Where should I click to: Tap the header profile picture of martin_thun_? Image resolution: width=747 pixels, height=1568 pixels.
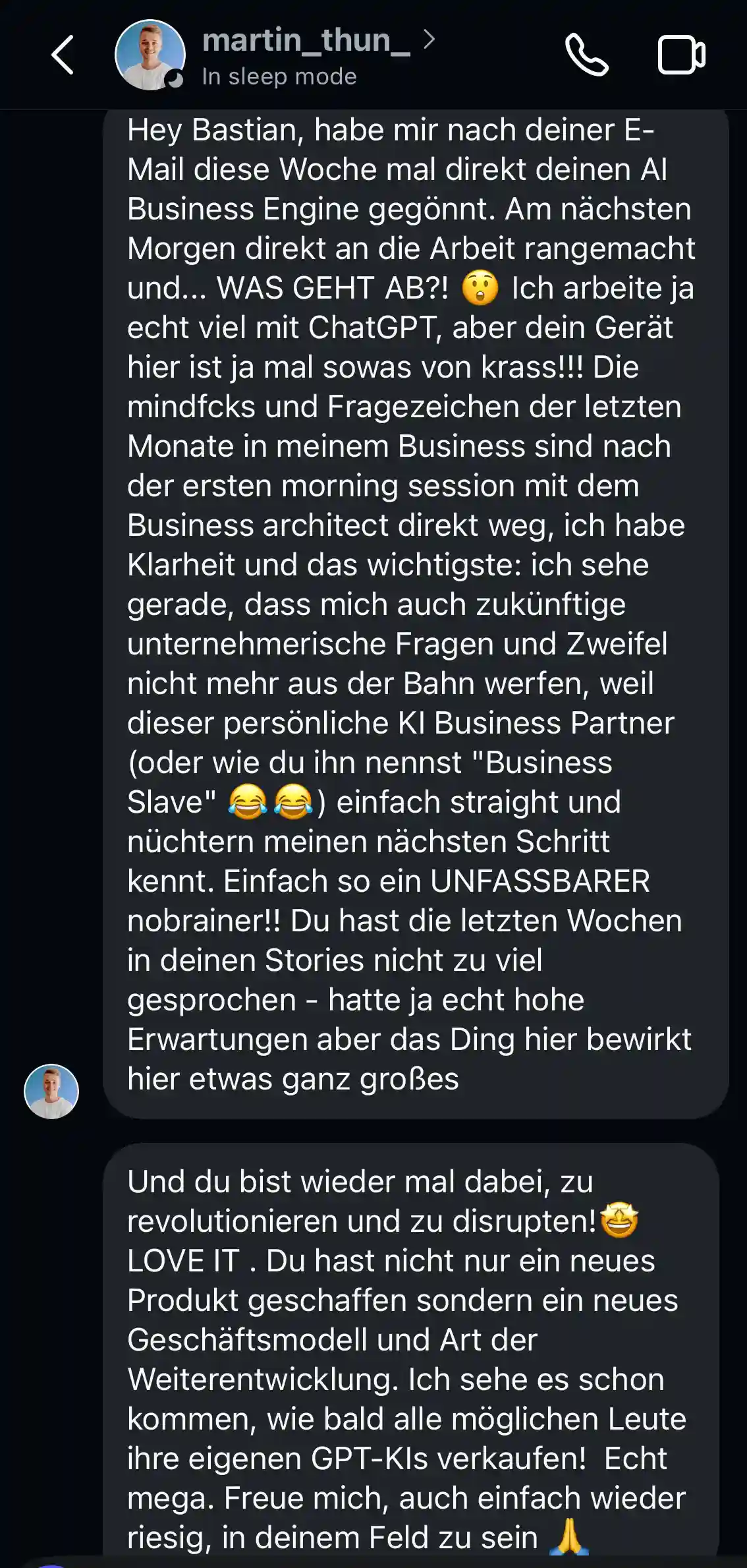coord(150,55)
